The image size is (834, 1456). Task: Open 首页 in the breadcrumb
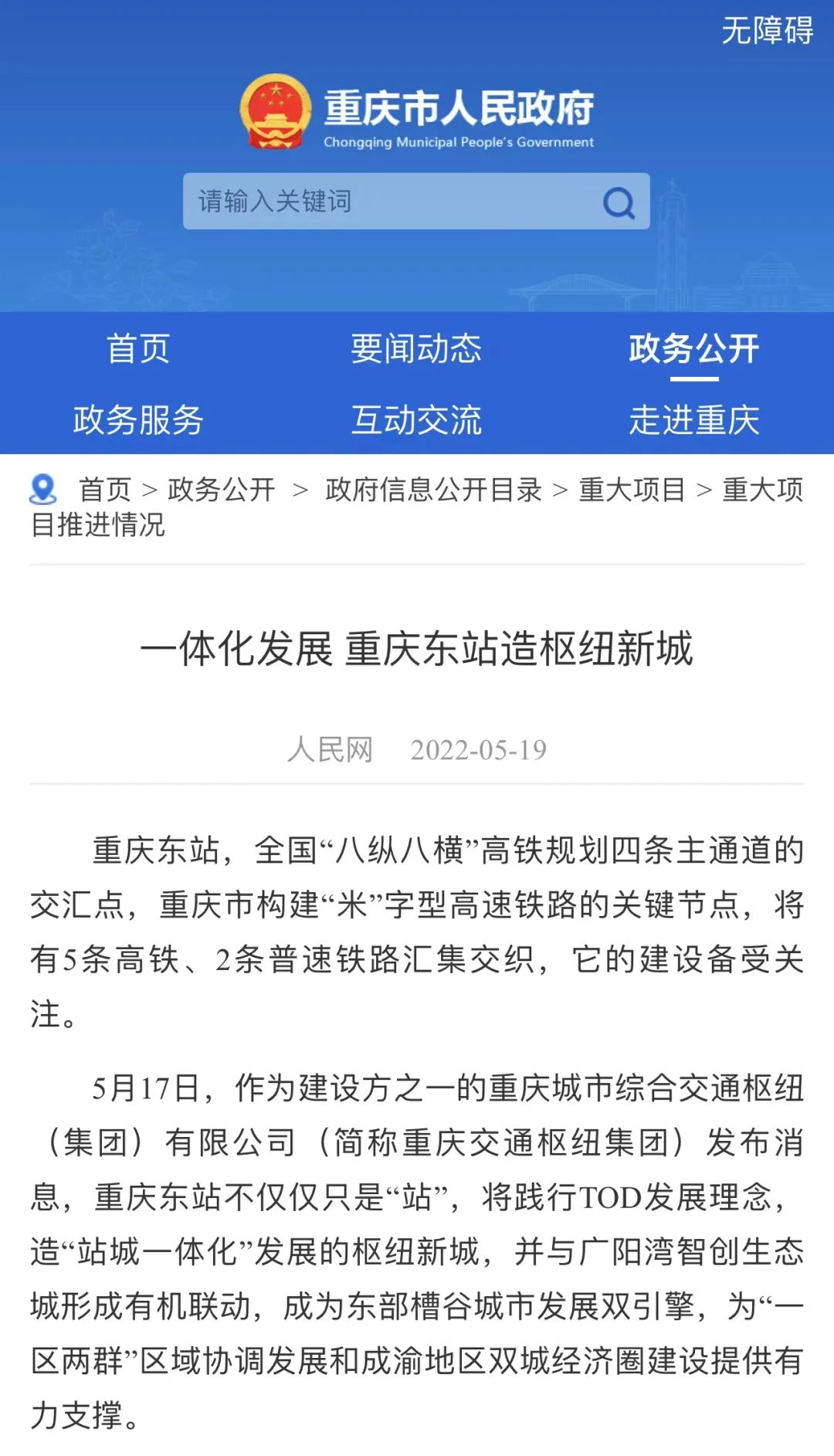coord(105,489)
